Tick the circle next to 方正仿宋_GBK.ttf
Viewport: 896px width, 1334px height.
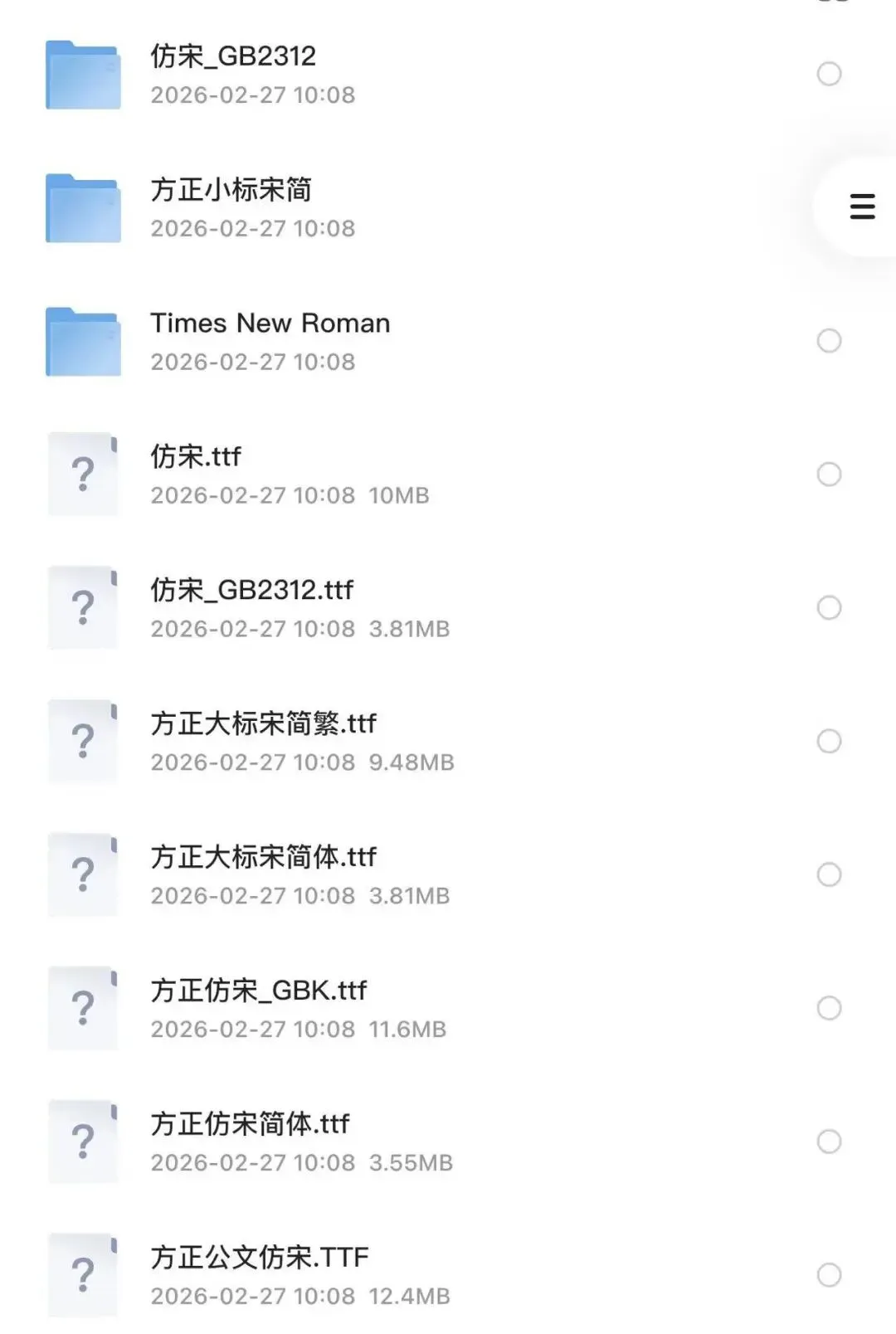[829, 1008]
